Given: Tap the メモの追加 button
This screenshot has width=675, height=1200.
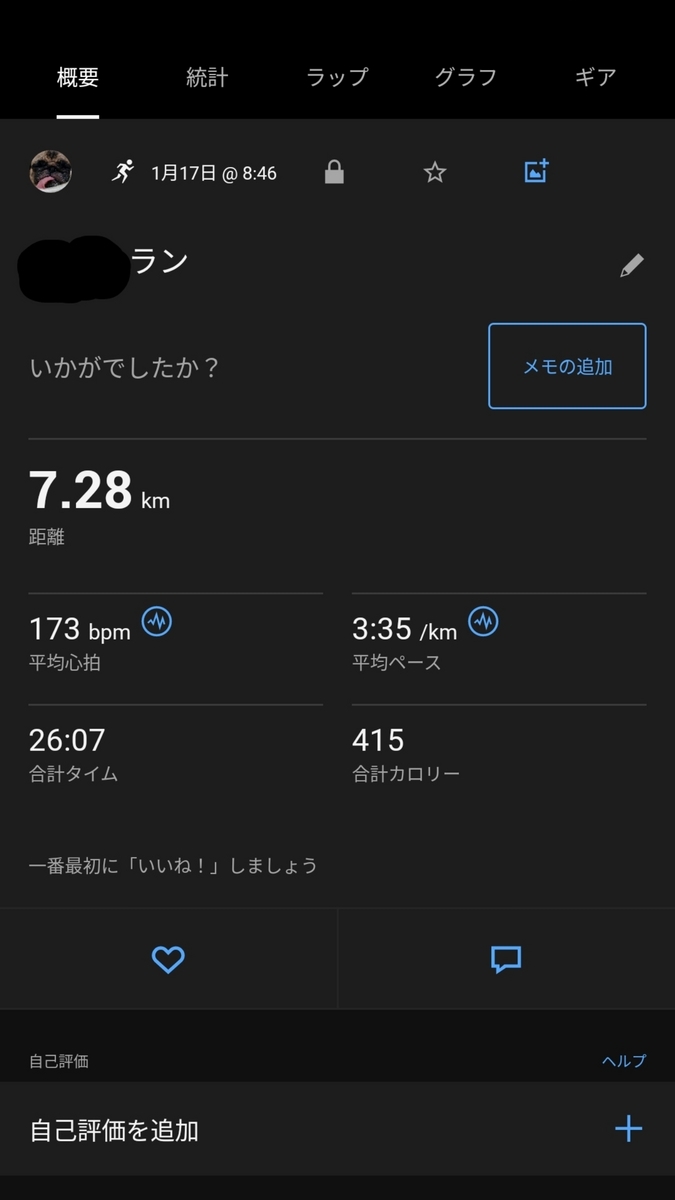Looking at the screenshot, I should (x=567, y=366).
